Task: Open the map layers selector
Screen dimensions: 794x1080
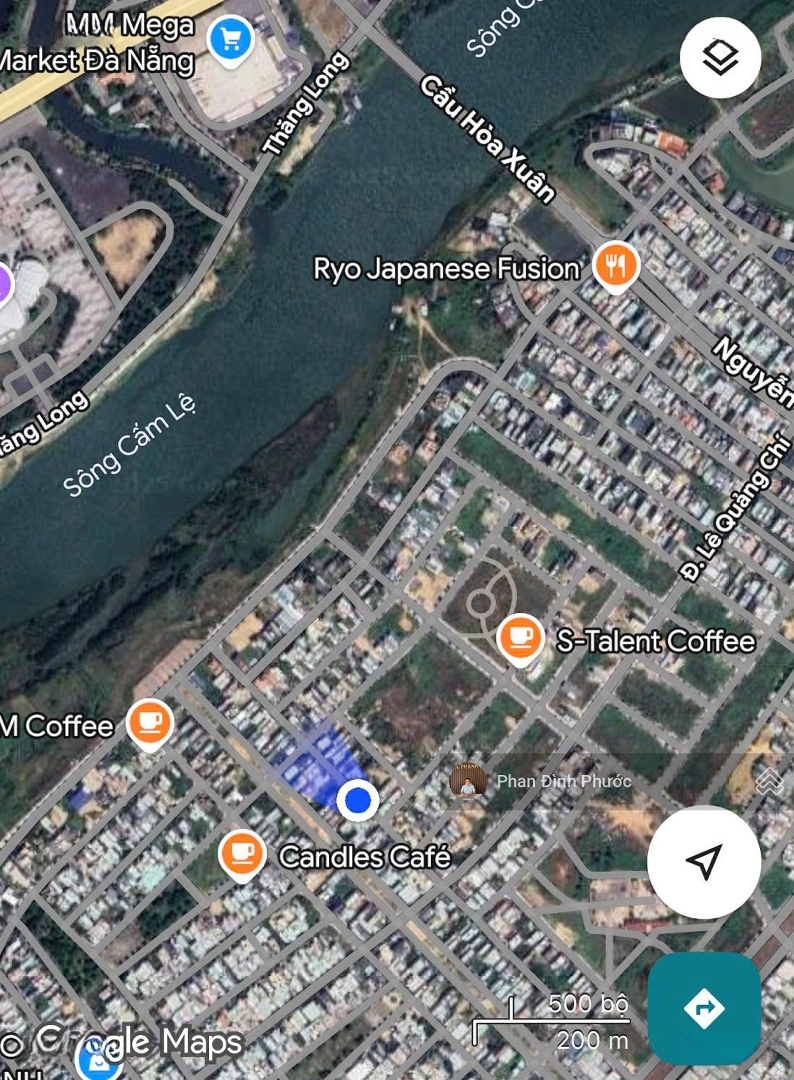Action: coord(720,58)
